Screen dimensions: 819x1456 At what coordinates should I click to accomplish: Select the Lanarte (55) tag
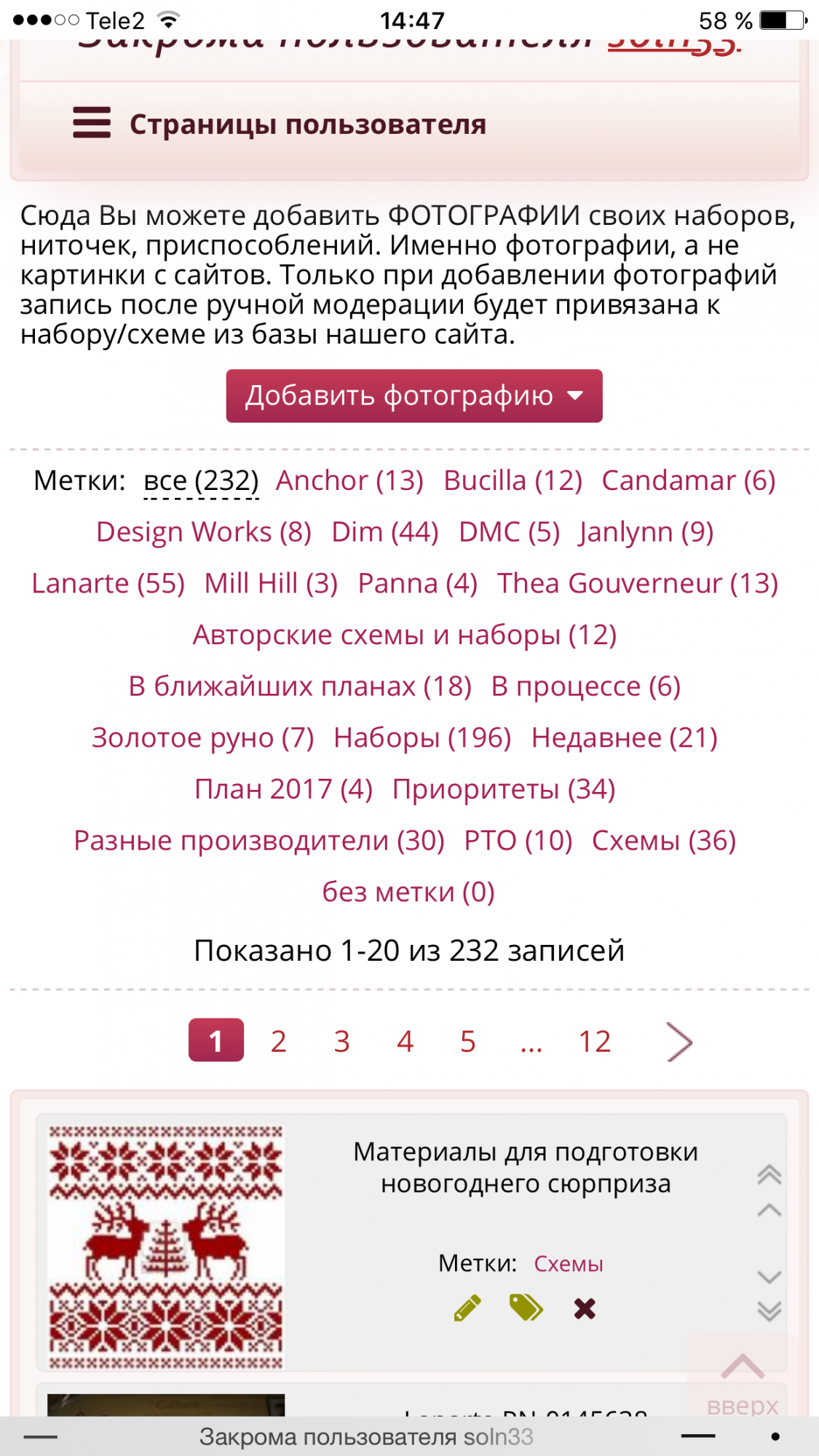click(108, 584)
